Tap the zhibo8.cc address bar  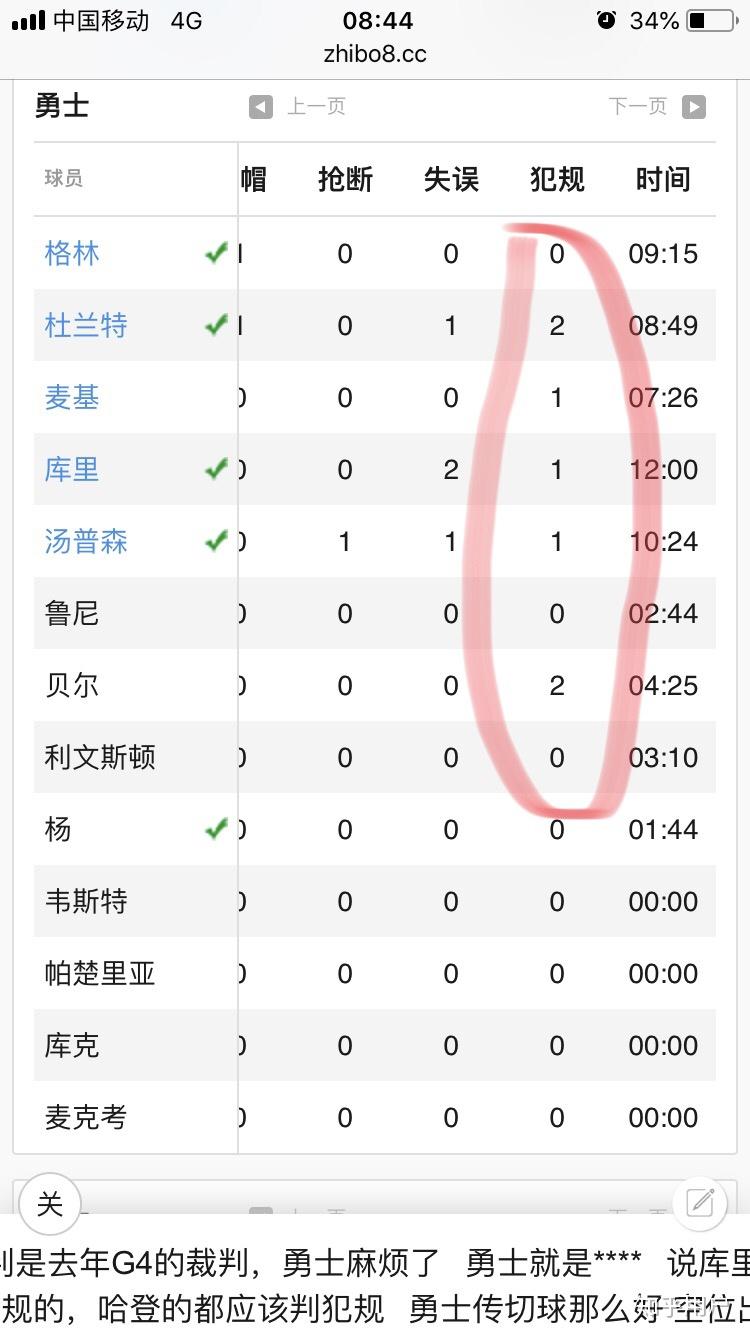tap(375, 55)
